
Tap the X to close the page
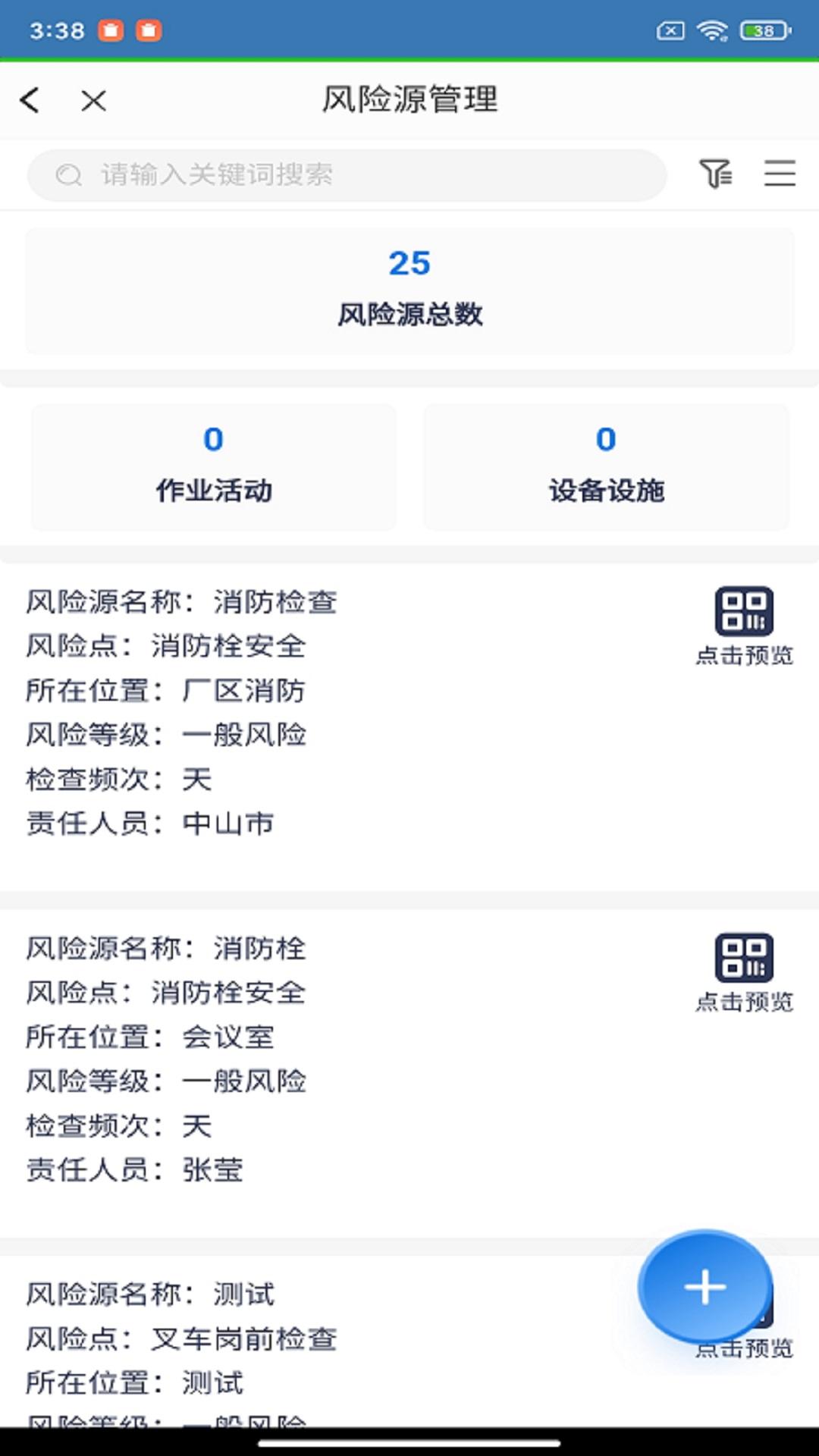[x=93, y=100]
